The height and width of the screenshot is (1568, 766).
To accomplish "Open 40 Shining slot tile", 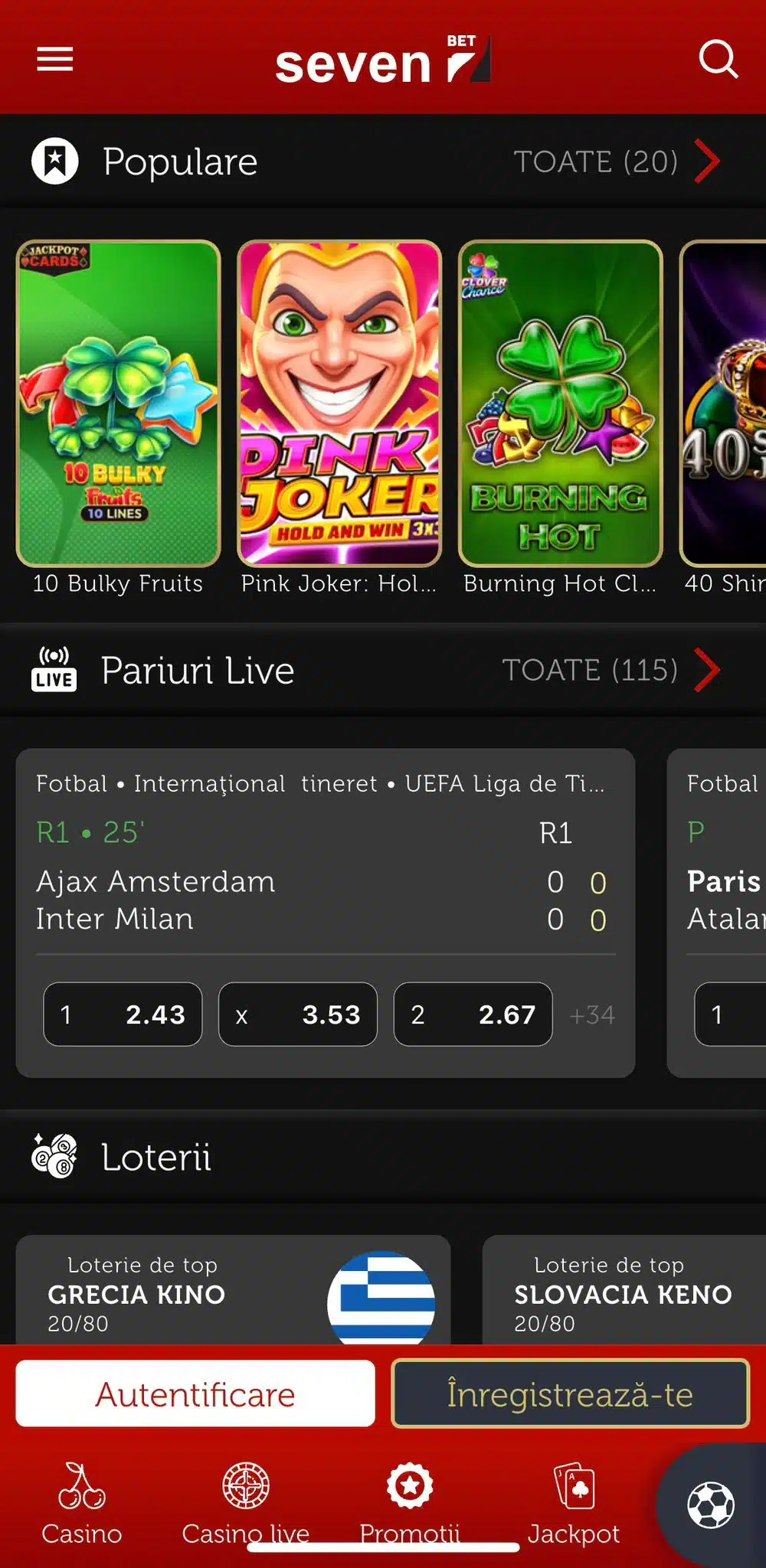I will pyautogui.click(x=724, y=403).
